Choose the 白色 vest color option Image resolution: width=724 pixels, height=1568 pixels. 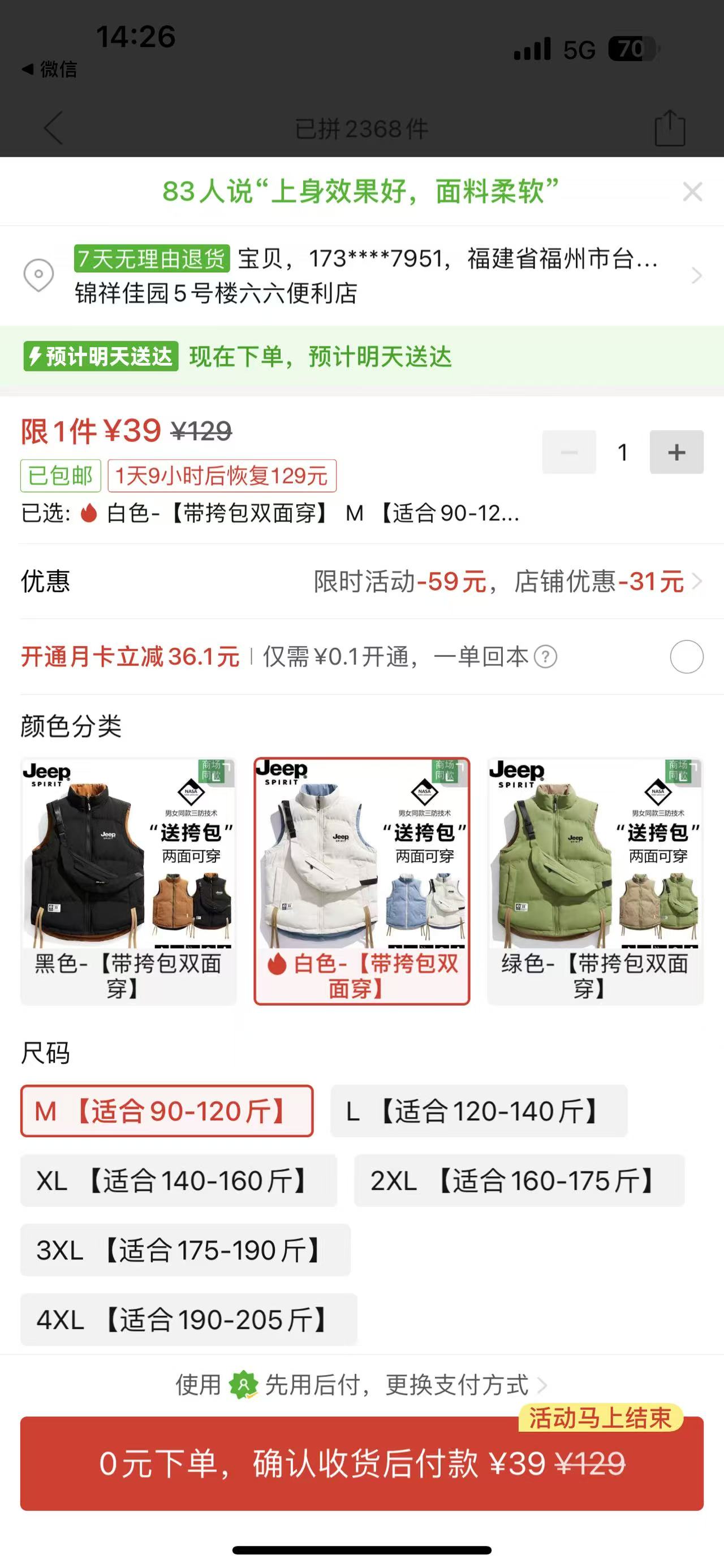[361, 881]
